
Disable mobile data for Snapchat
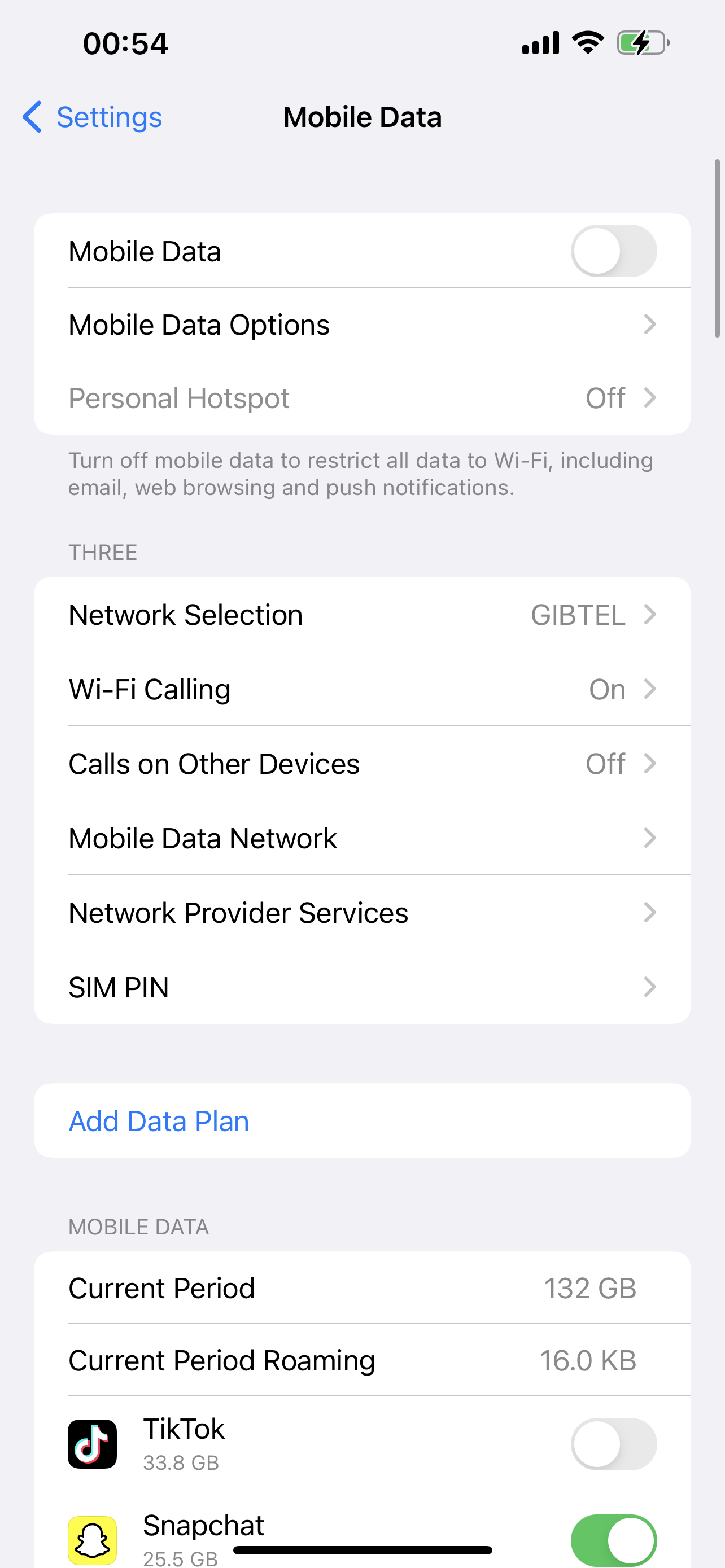click(614, 1540)
